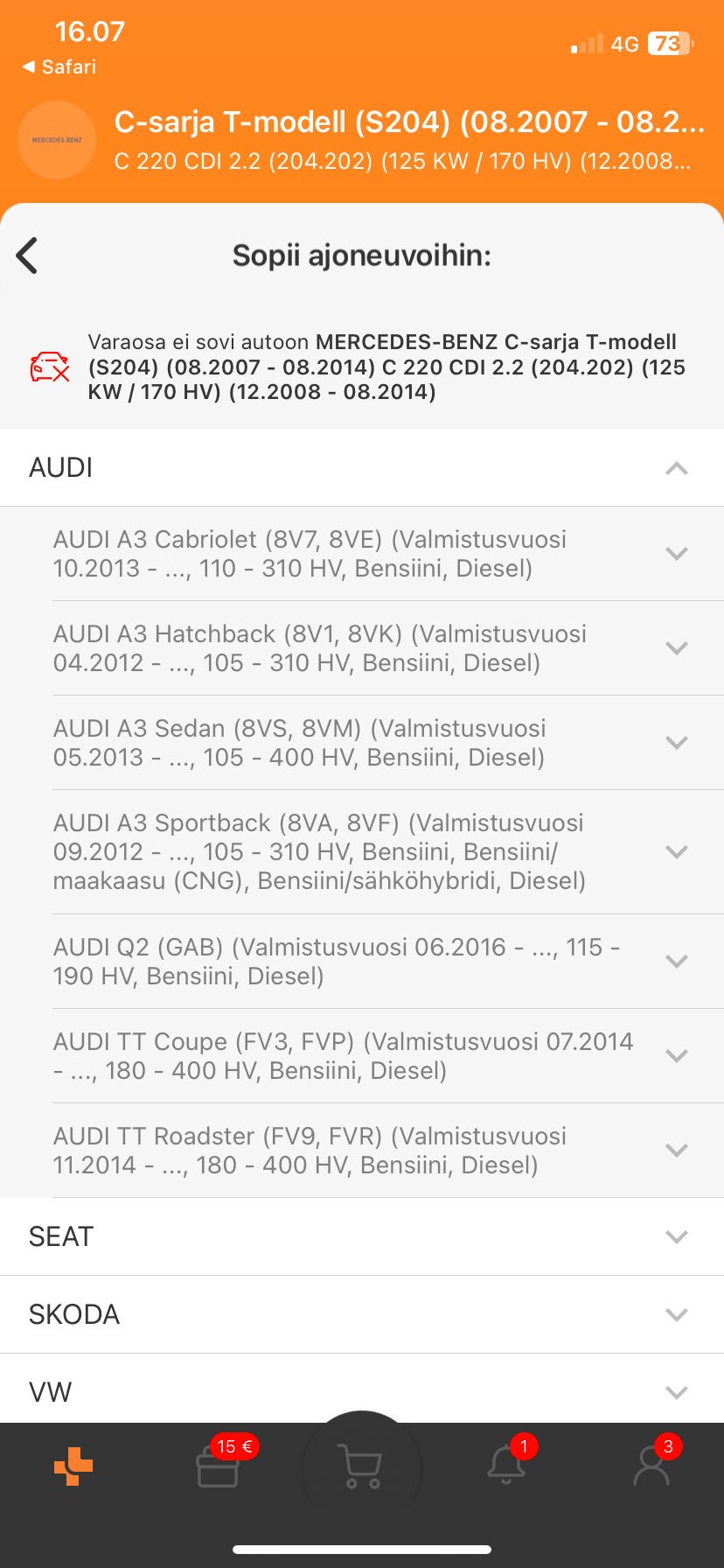This screenshot has width=724, height=1568.
Task: Go back using the left arrow
Action: tap(28, 255)
